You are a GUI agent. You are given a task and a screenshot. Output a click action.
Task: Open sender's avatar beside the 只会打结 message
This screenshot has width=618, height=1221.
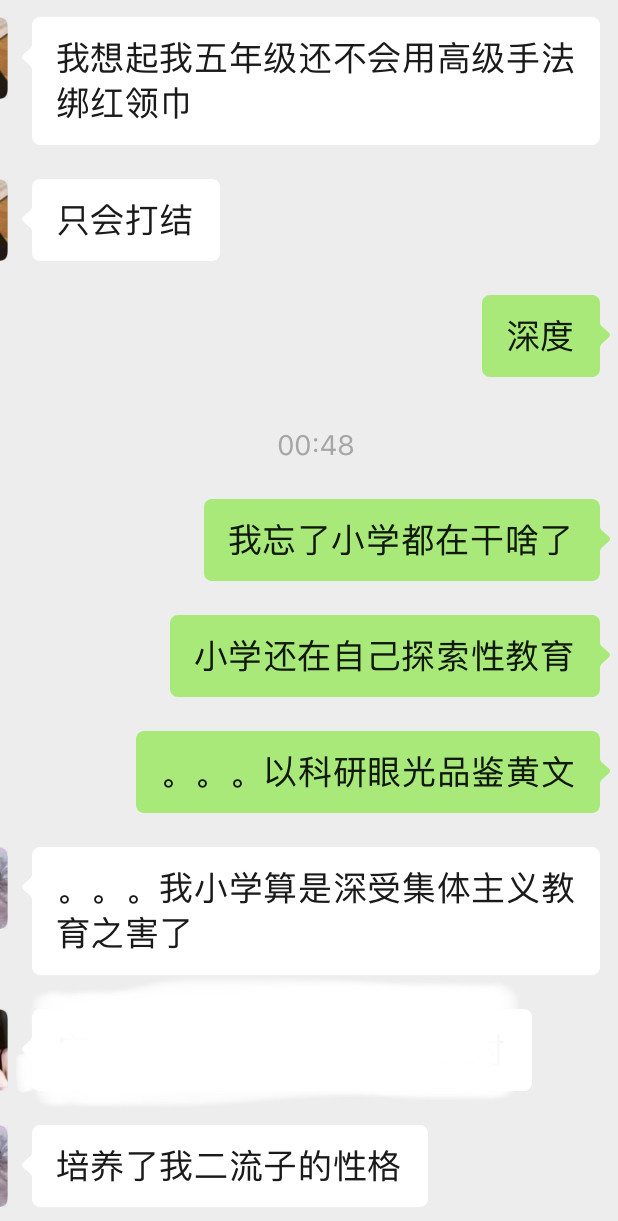coord(4,220)
